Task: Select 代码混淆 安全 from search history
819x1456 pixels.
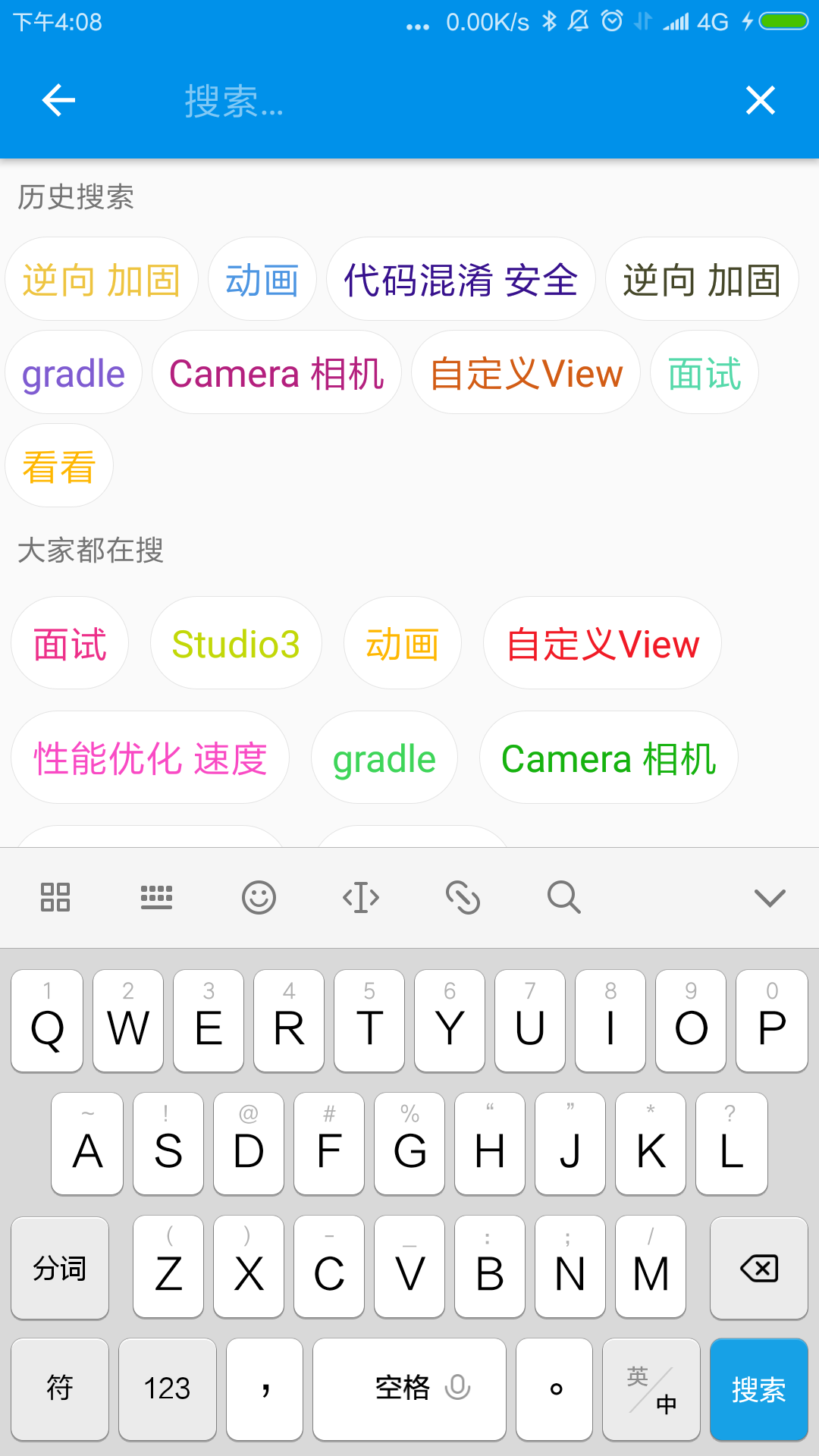Action: tap(460, 280)
